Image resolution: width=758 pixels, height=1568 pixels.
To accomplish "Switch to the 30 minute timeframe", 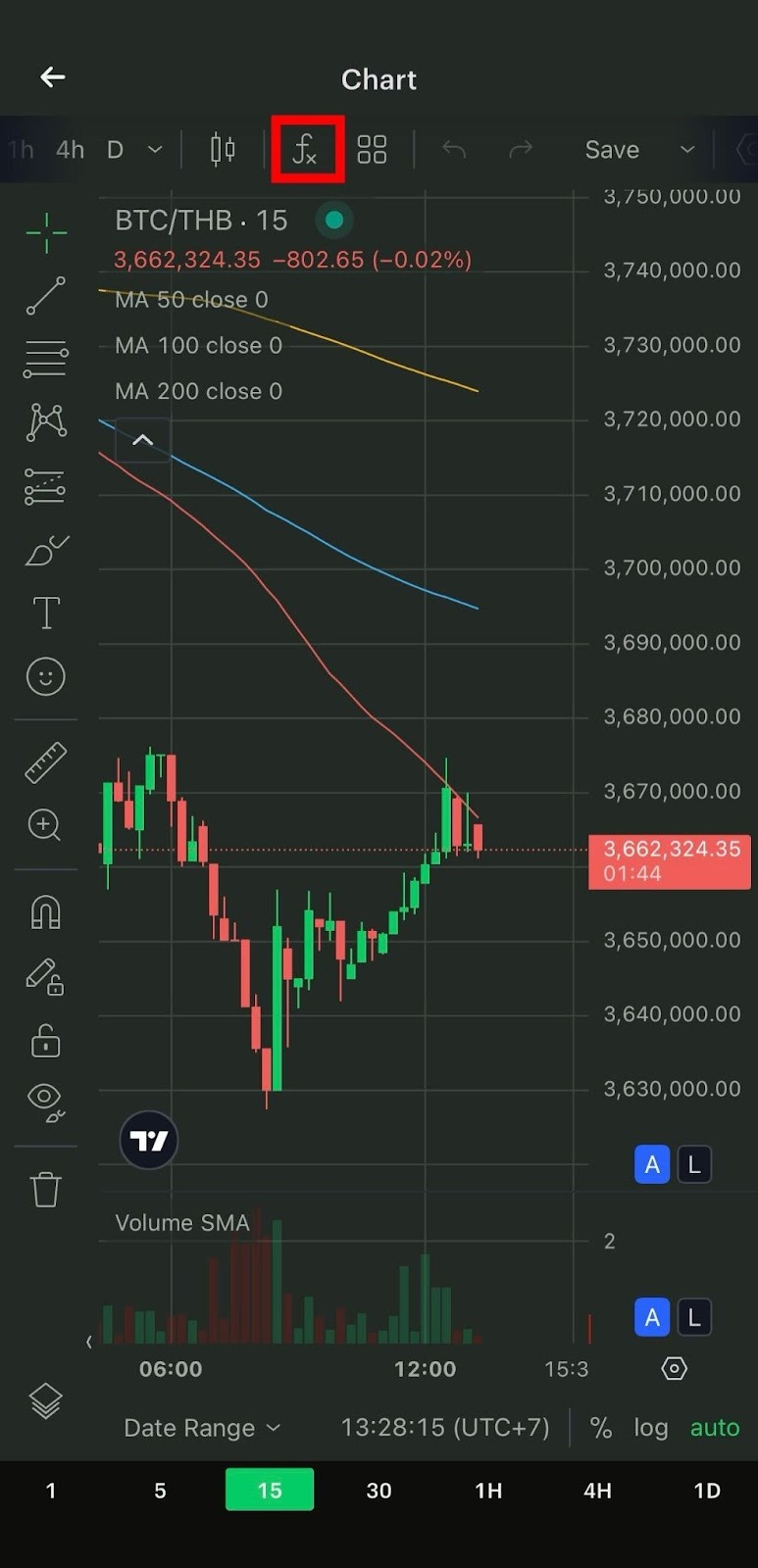I will (379, 1491).
